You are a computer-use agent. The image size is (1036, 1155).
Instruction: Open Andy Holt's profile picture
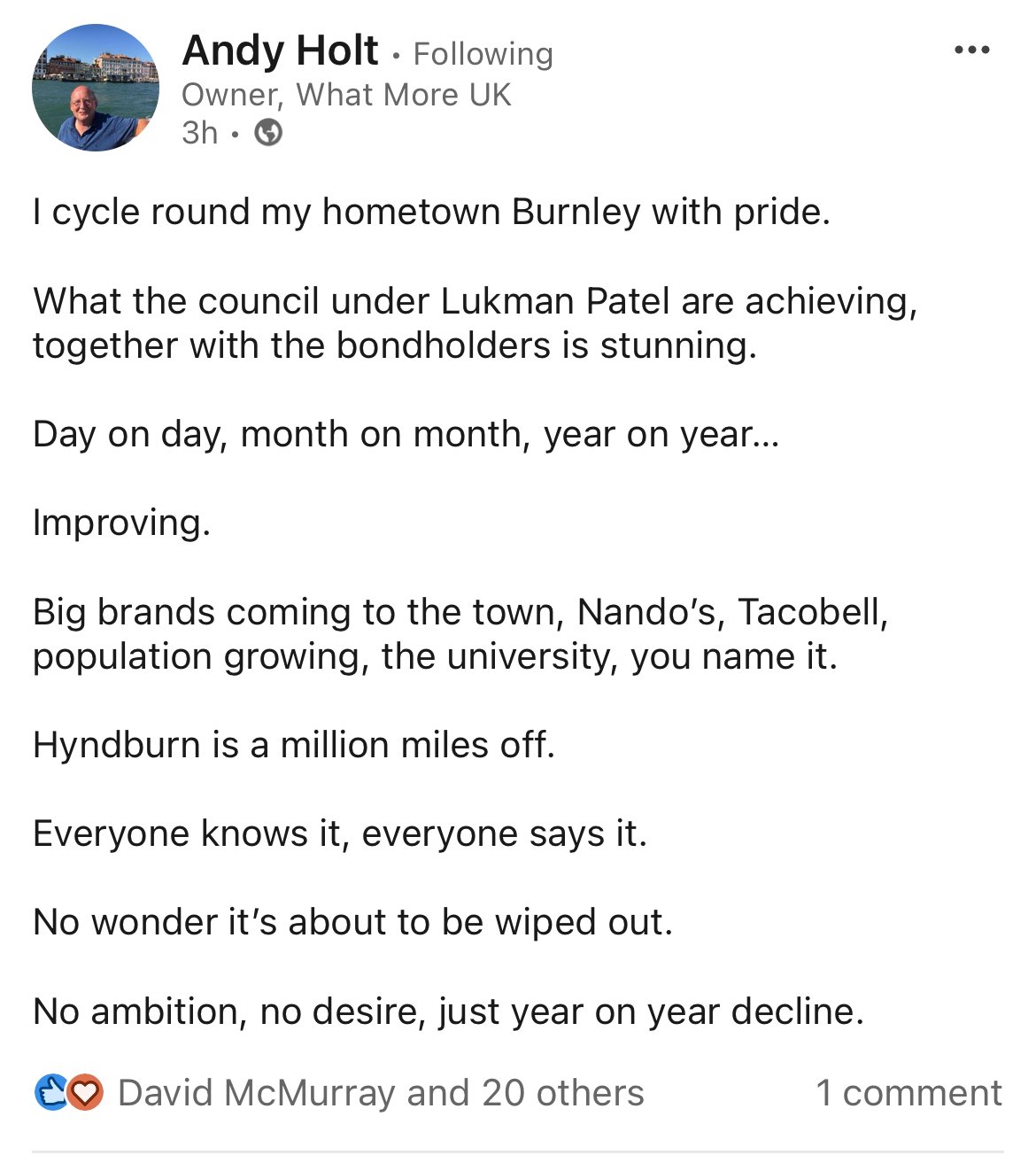point(96,88)
